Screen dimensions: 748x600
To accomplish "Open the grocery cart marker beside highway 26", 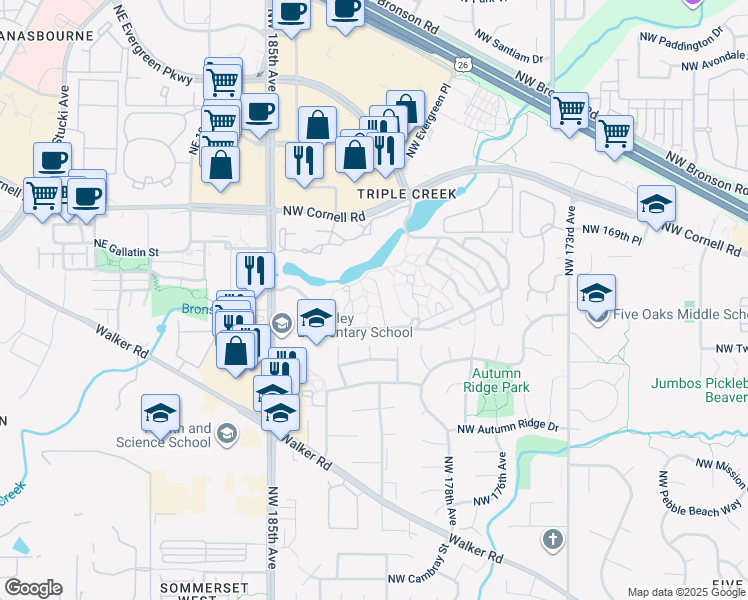I will pos(569,112).
